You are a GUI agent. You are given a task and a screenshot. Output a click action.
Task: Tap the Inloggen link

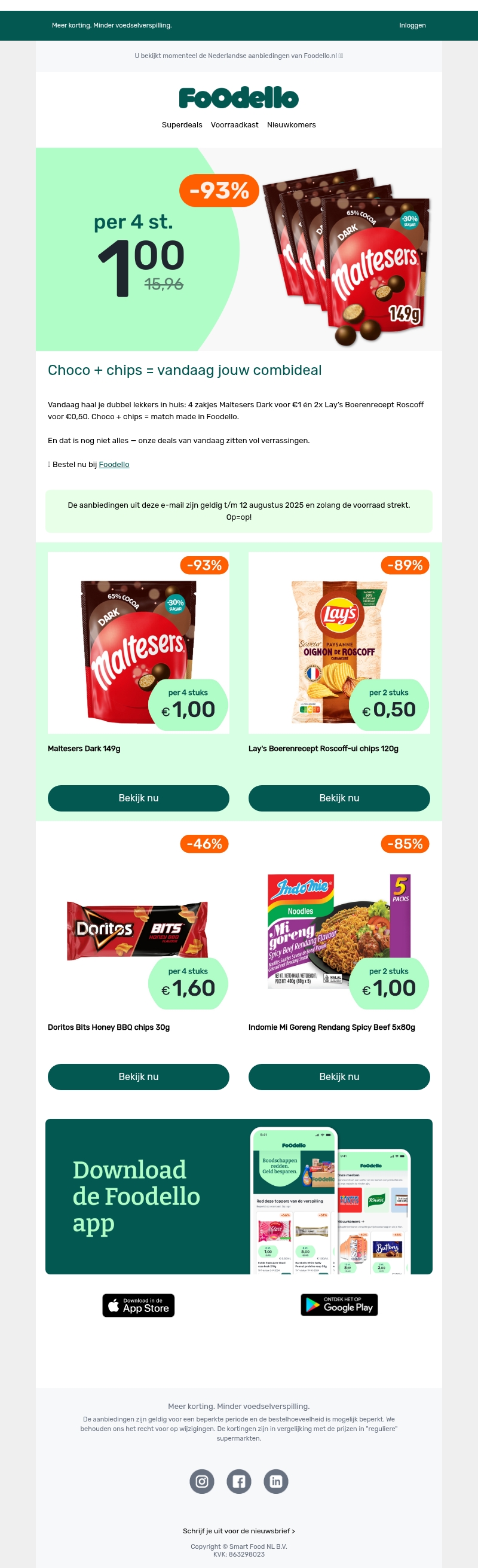click(x=412, y=26)
